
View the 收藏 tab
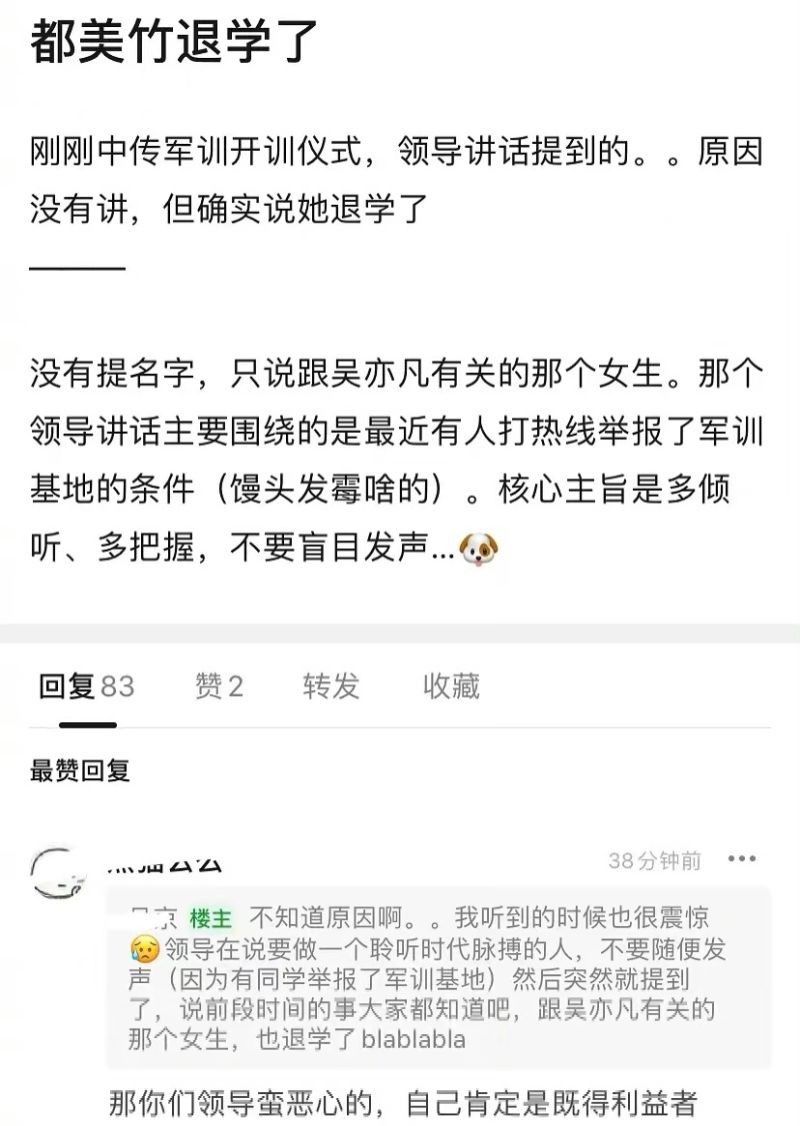tap(451, 687)
